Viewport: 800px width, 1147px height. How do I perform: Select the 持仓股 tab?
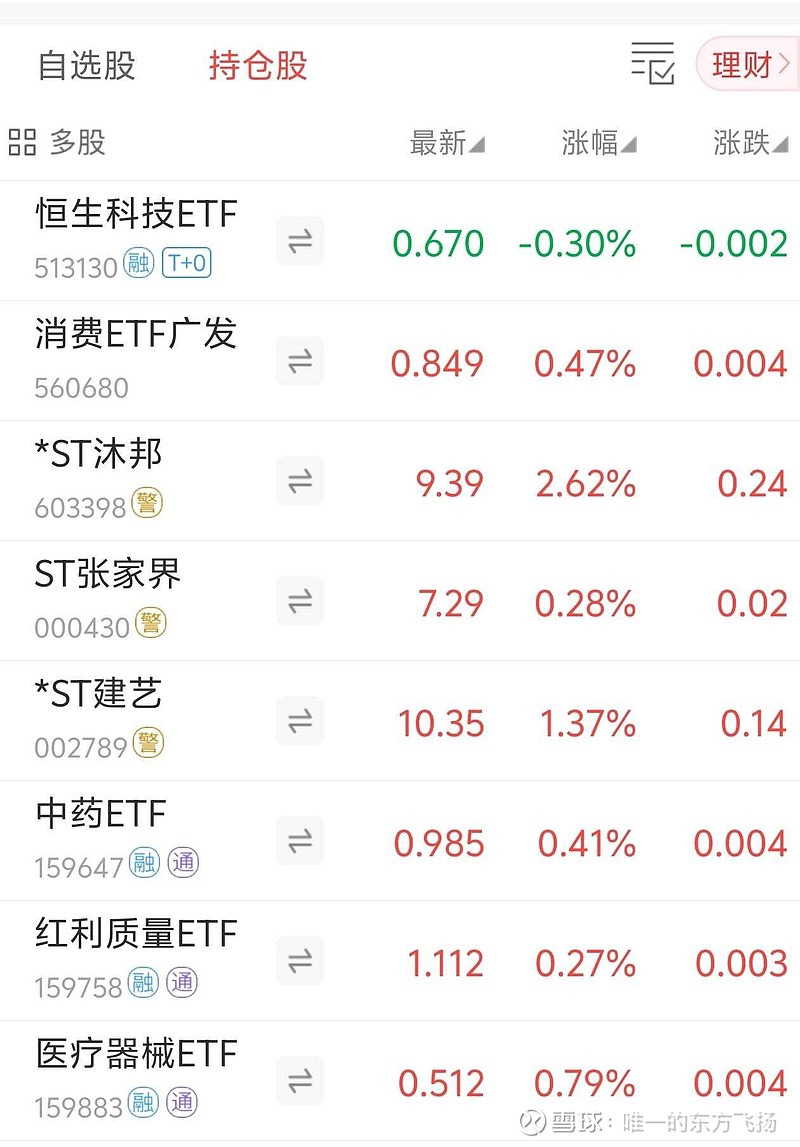pos(256,66)
